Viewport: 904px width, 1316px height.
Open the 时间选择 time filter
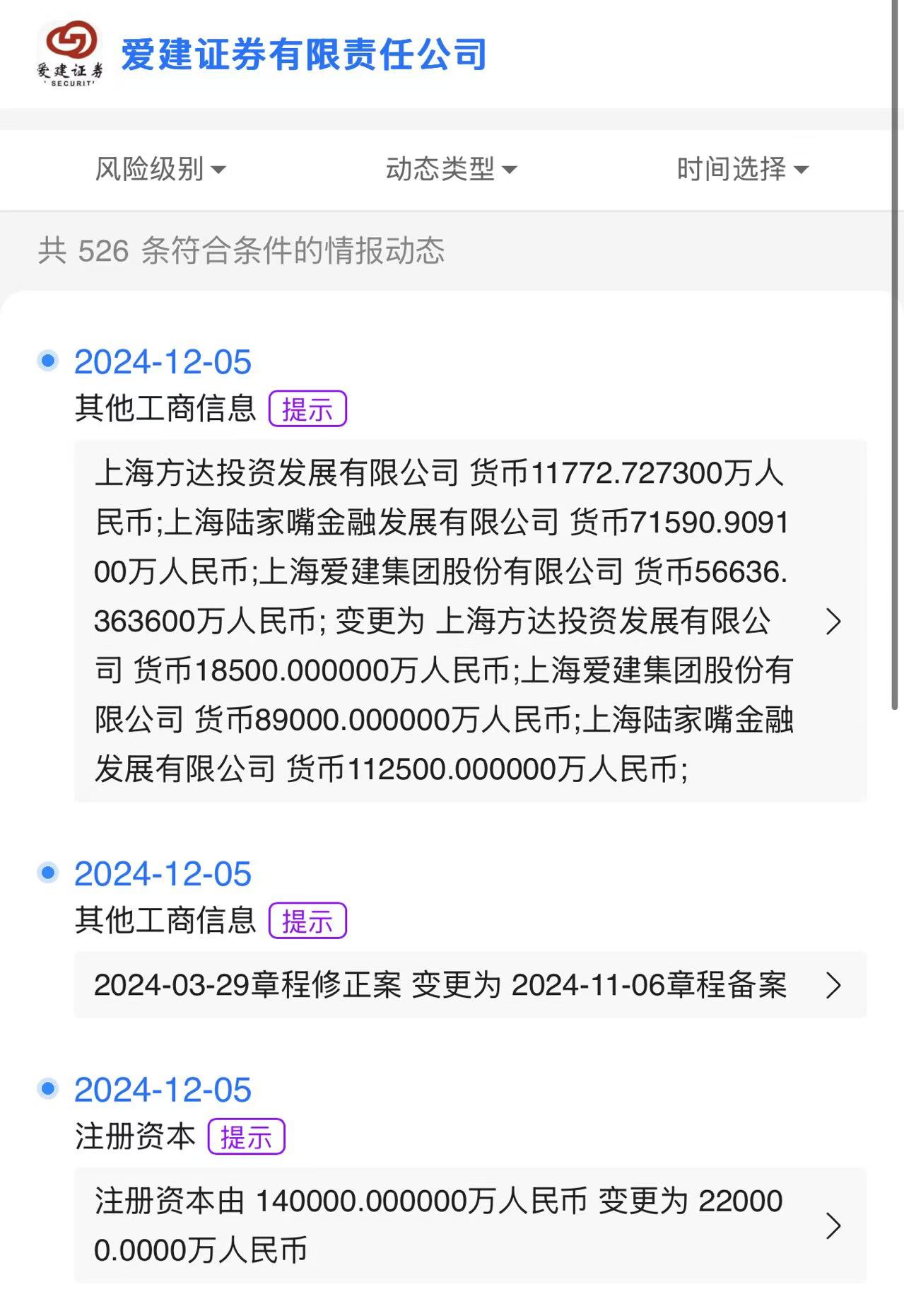[x=742, y=170]
